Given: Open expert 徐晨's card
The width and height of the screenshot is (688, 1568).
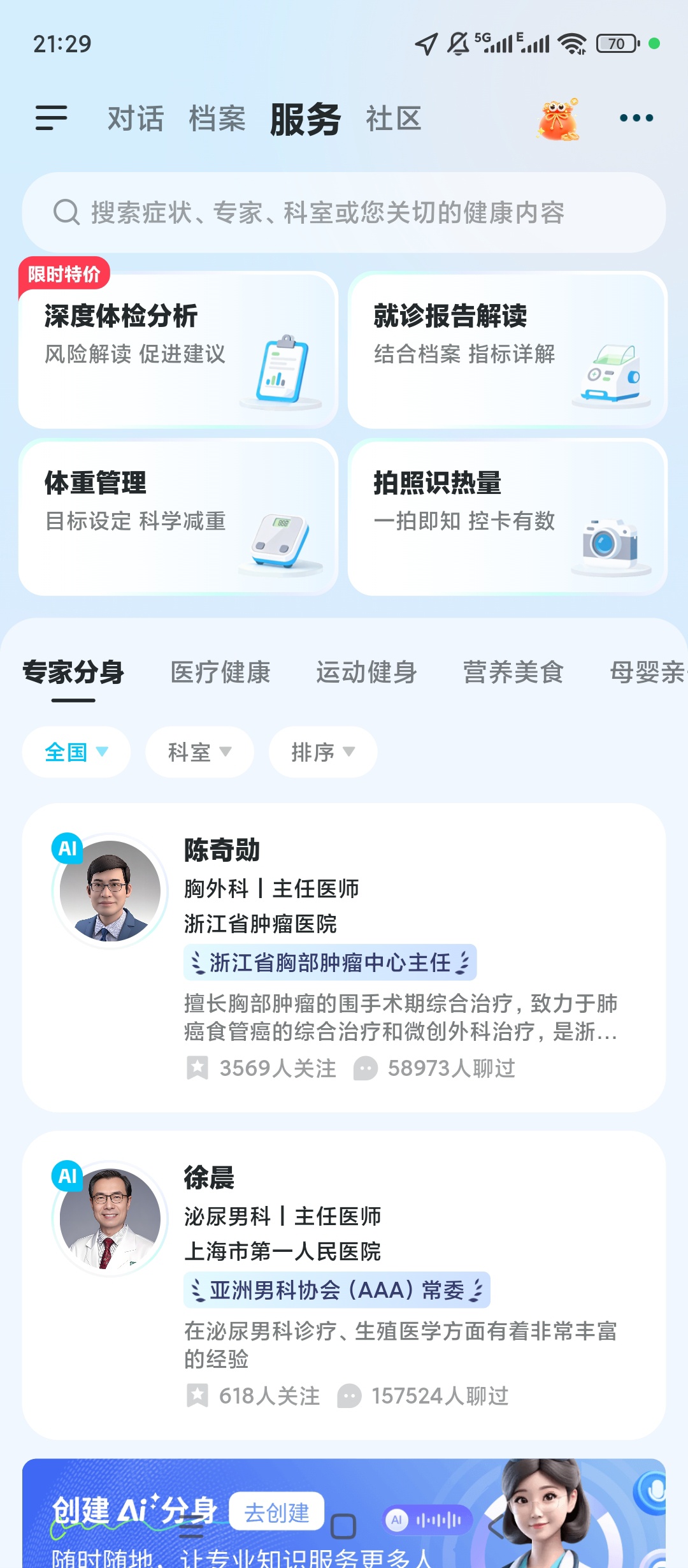Looking at the screenshot, I should [x=344, y=1285].
